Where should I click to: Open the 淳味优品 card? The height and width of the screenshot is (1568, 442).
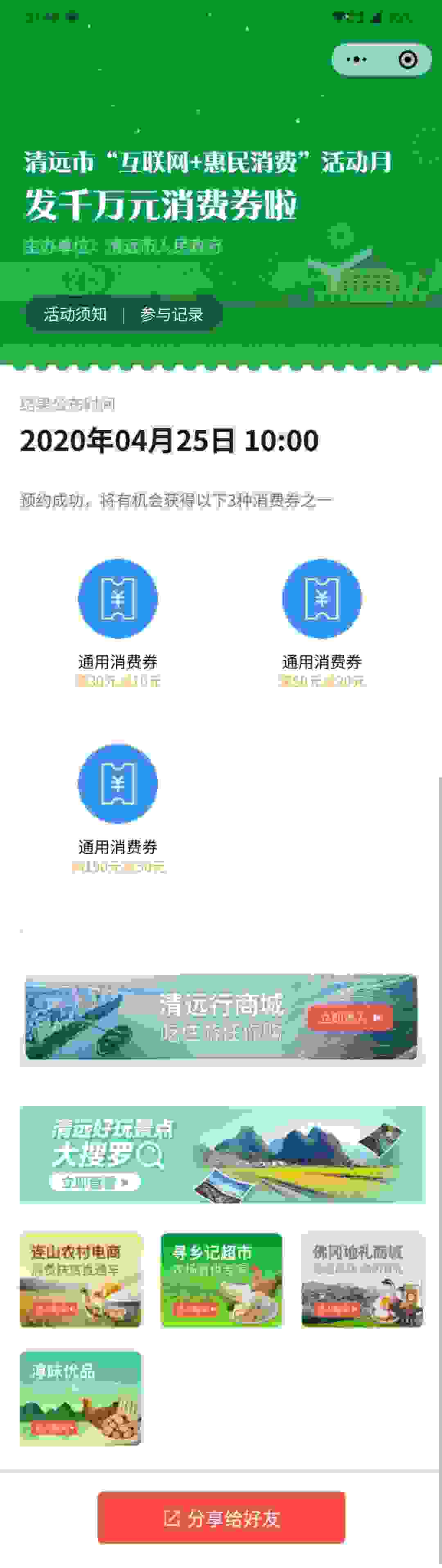tap(80, 1398)
